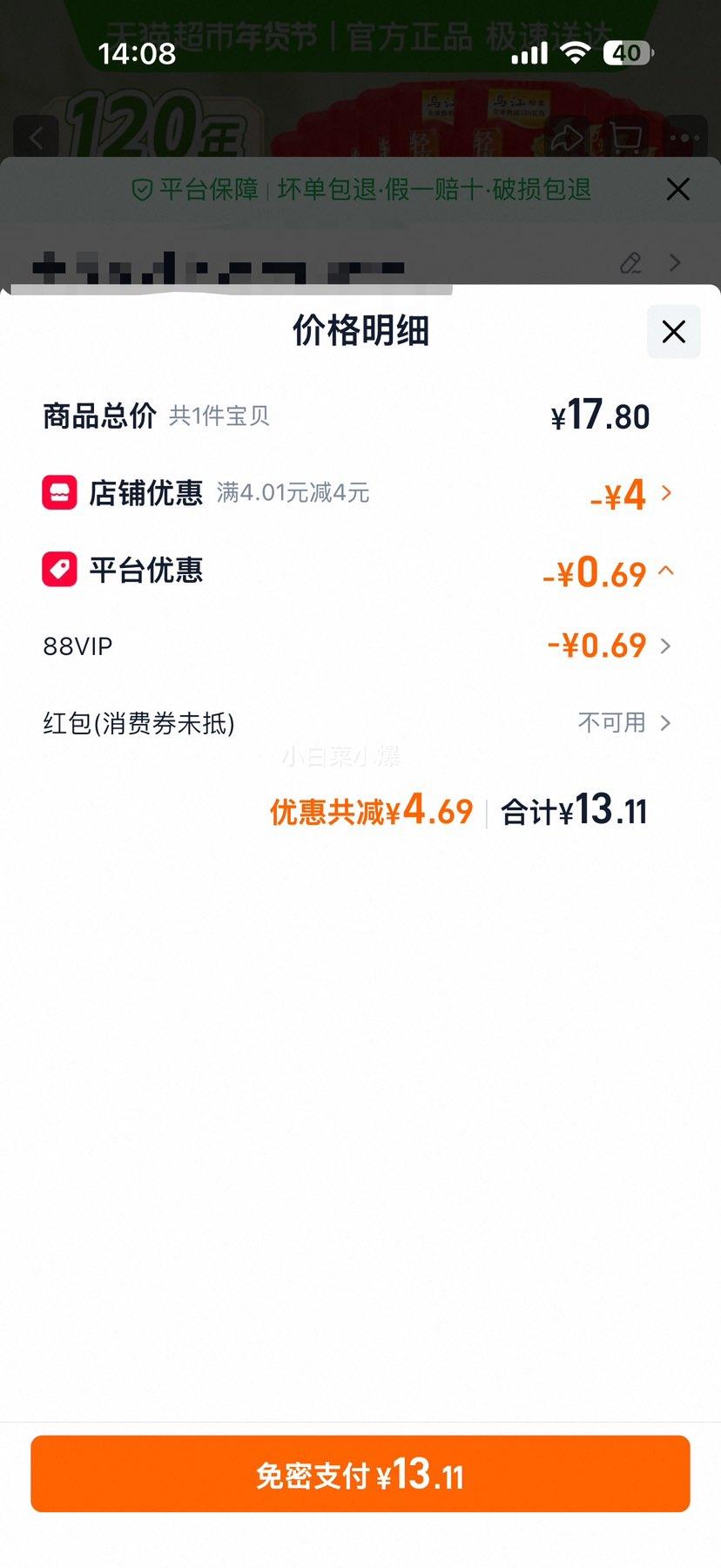
Task: Tap the 免密支付 ¥13.11 payment button
Action: pyautogui.click(x=360, y=1474)
